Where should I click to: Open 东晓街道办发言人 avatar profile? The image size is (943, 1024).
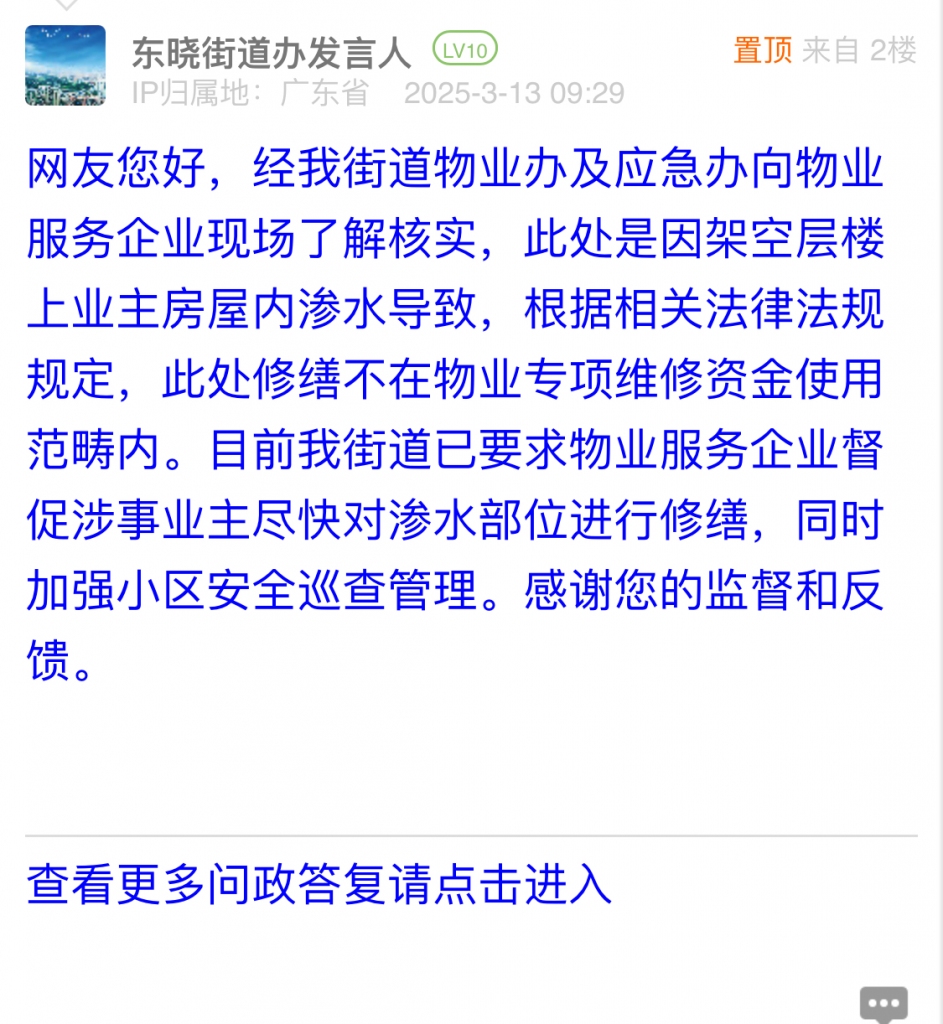click(65, 65)
